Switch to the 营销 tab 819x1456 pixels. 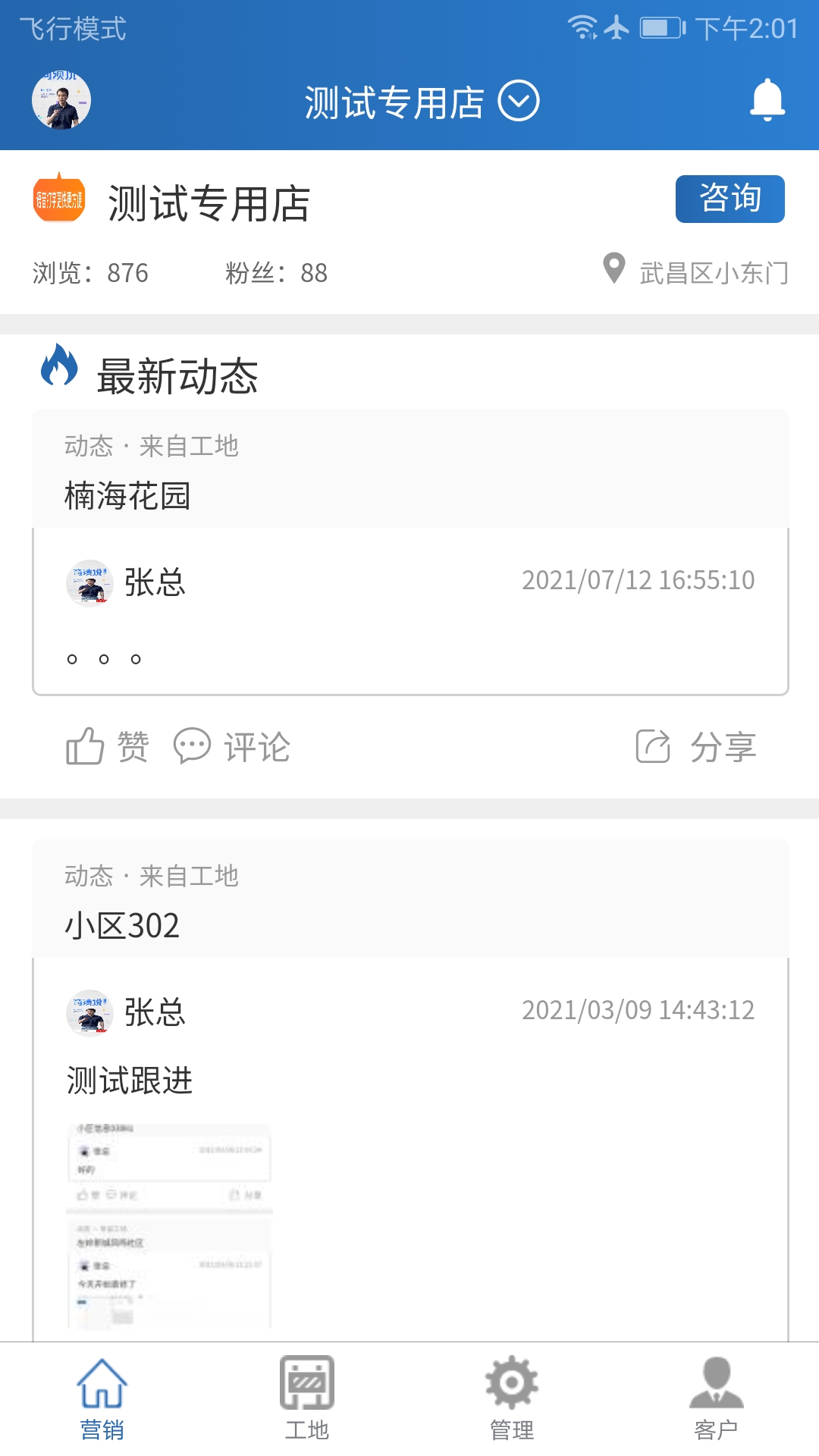click(x=102, y=1399)
